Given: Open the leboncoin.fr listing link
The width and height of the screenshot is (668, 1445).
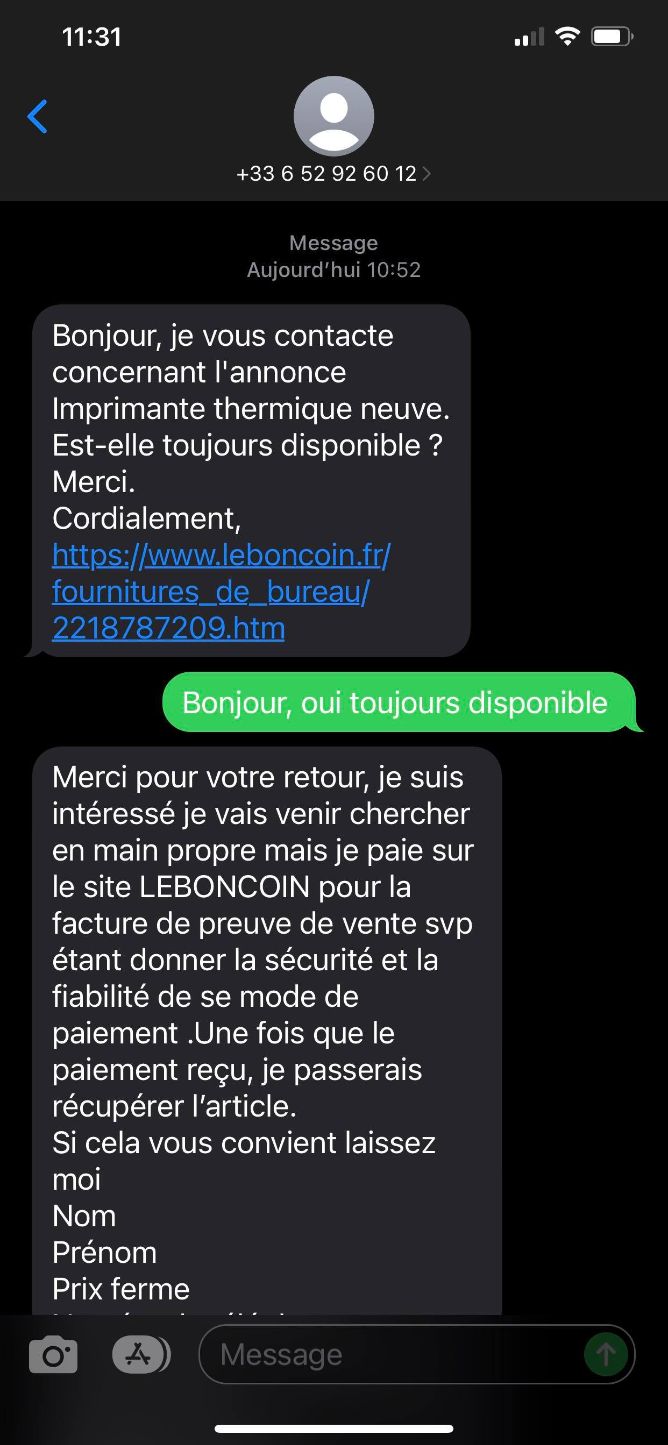Looking at the screenshot, I should 220,591.
